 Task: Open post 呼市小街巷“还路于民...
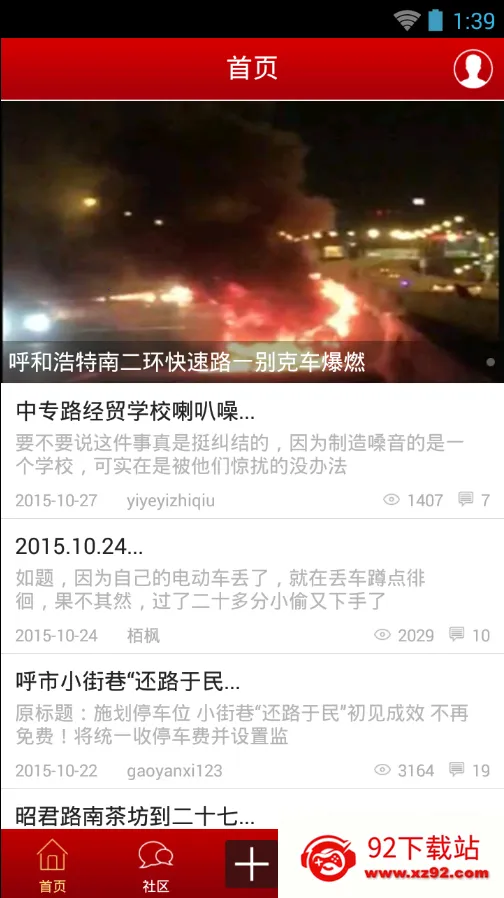pos(252,722)
